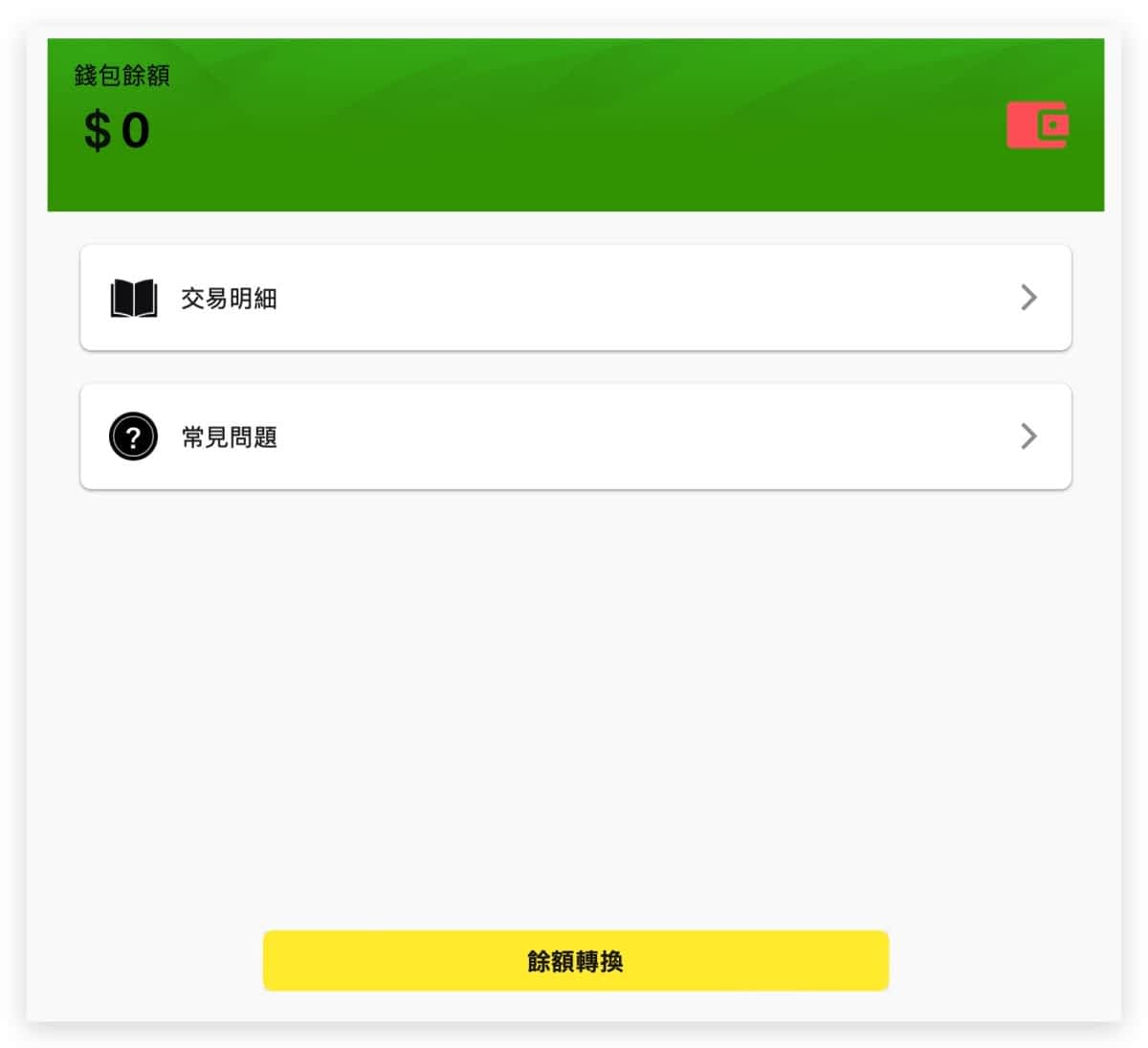Tap the 餘額轉換 button
This screenshot has width=1148, height=1048.
click(x=575, y=961)
